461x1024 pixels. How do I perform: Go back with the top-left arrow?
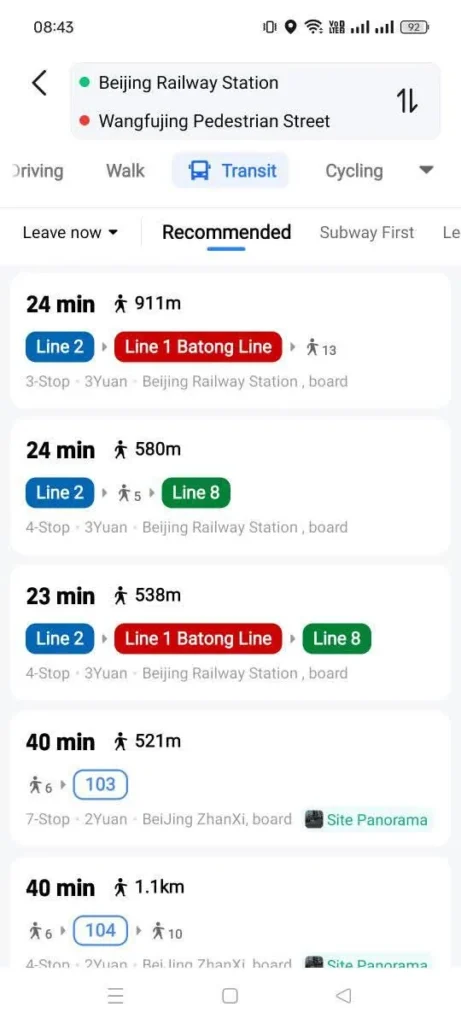[39, 84]
